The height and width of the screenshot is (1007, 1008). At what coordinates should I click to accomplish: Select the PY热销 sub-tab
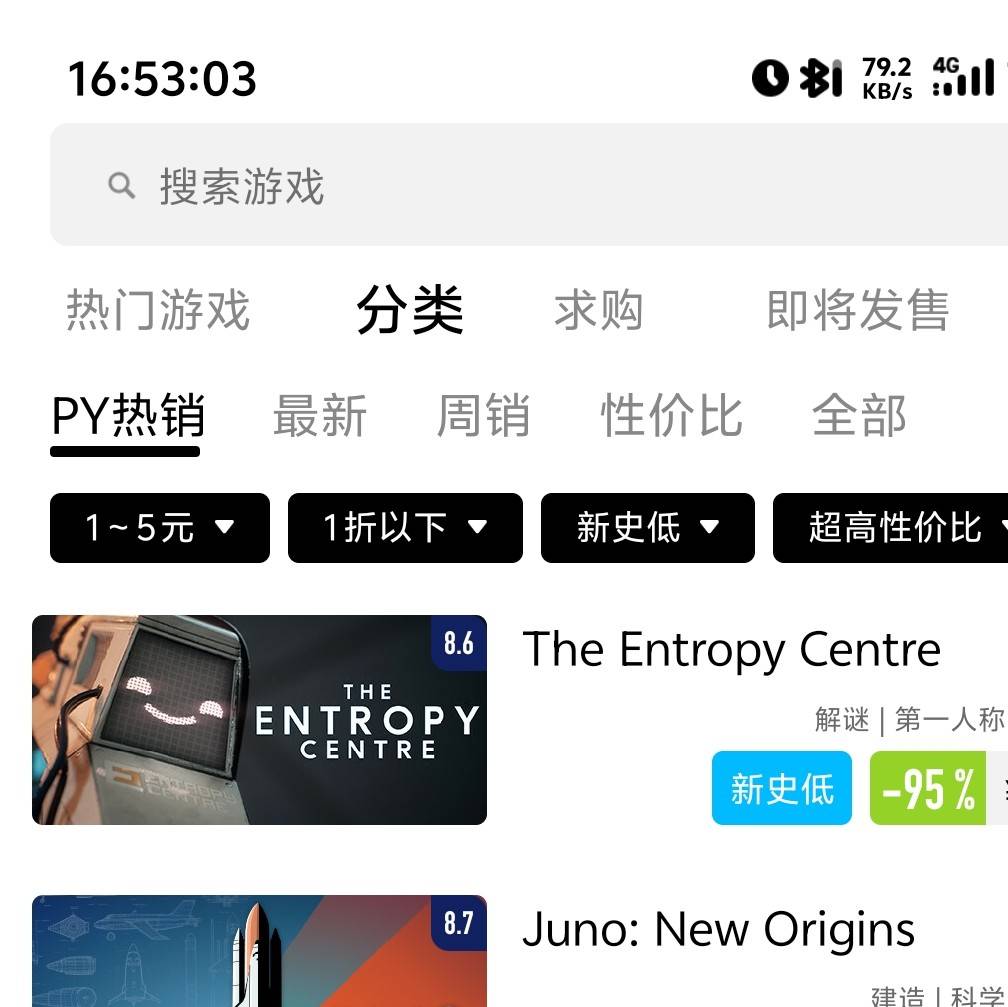click(128, 416)
